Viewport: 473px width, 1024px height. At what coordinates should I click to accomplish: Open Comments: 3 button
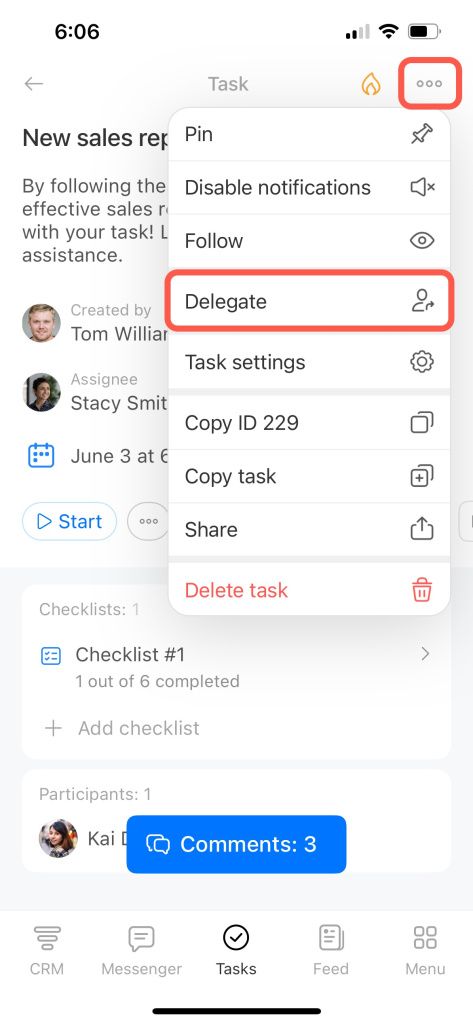pyautogui.click(x=236, y=844)
